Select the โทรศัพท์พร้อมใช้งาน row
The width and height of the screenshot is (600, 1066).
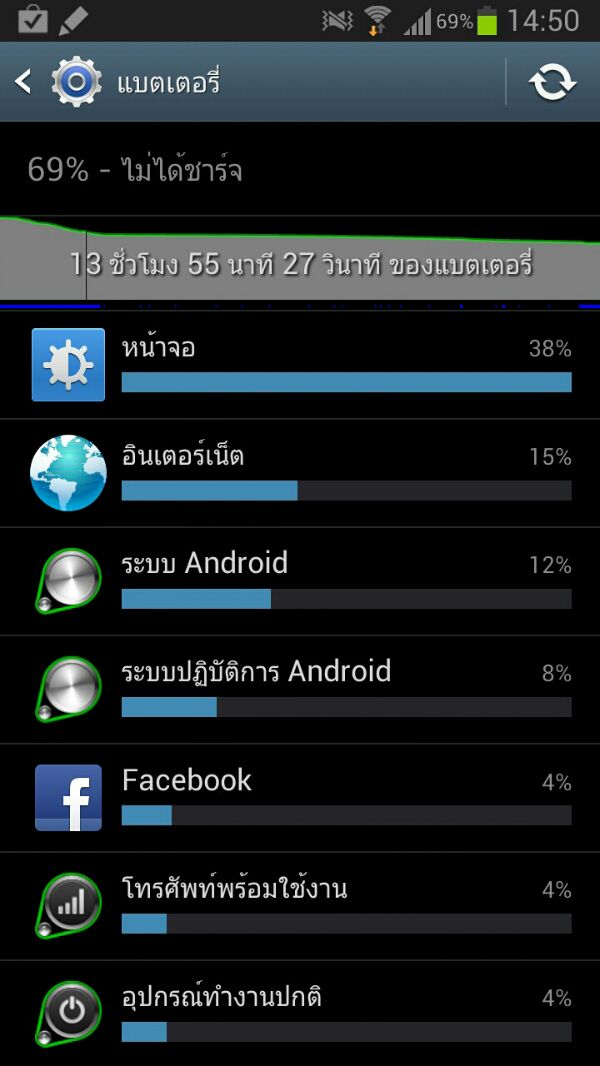(300, 906)
